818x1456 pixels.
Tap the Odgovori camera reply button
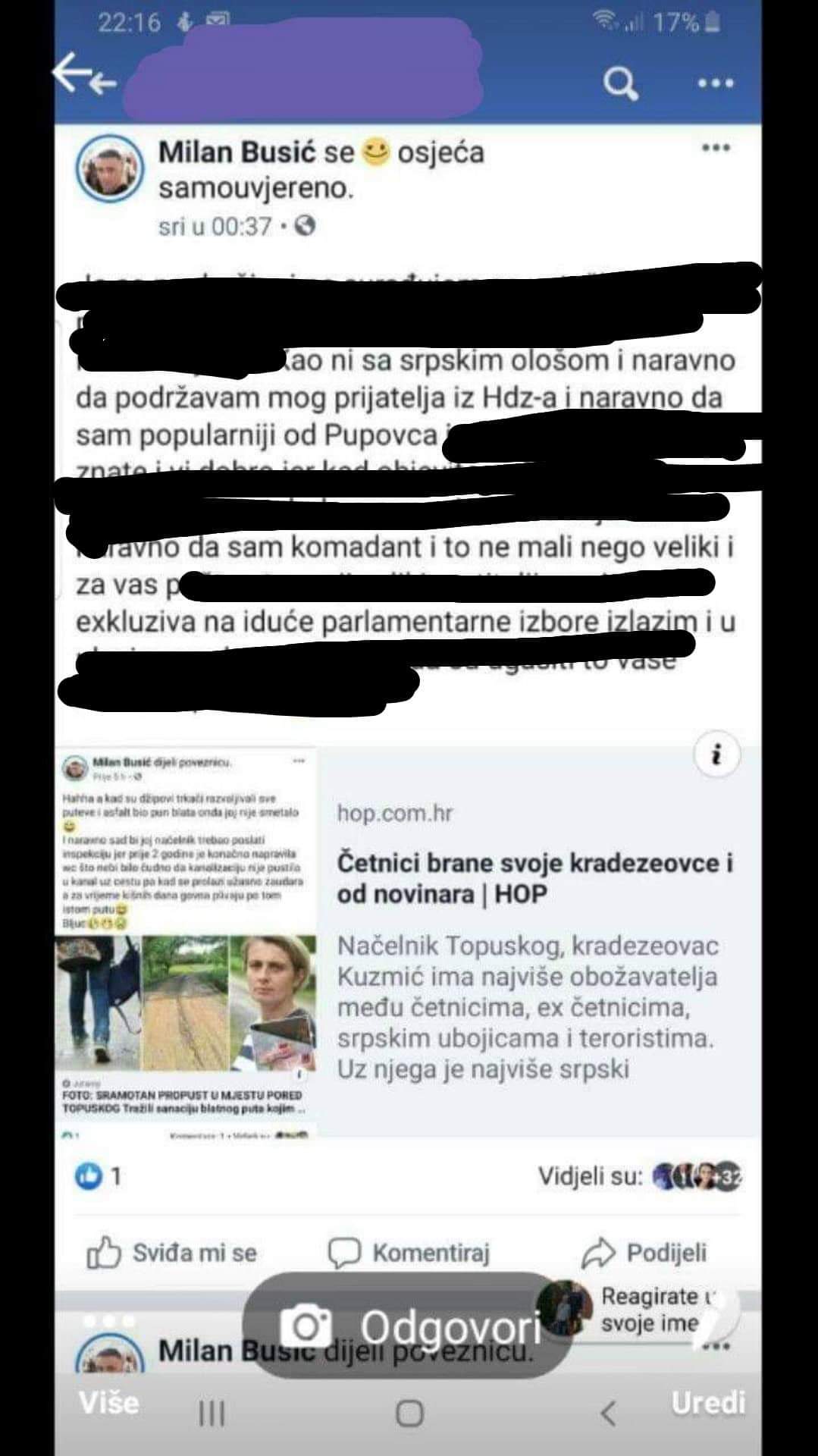409,1326
